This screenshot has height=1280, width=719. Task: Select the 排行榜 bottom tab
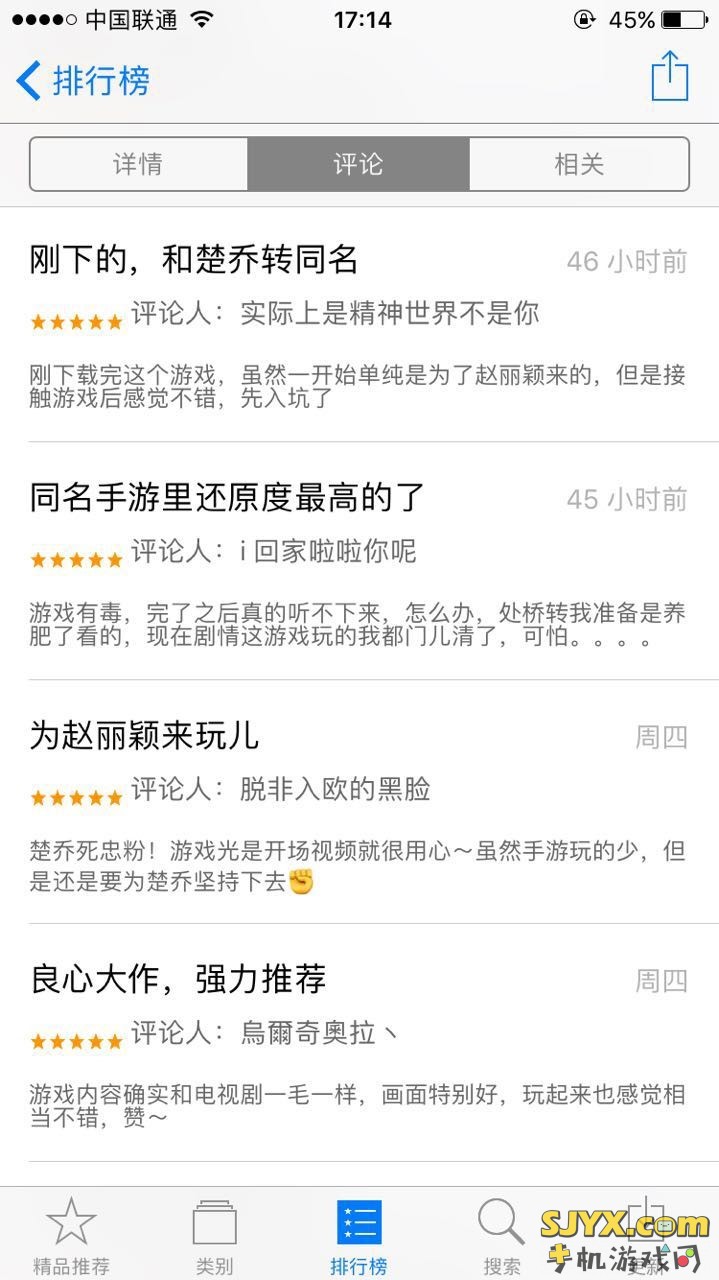coord(359,1235)
